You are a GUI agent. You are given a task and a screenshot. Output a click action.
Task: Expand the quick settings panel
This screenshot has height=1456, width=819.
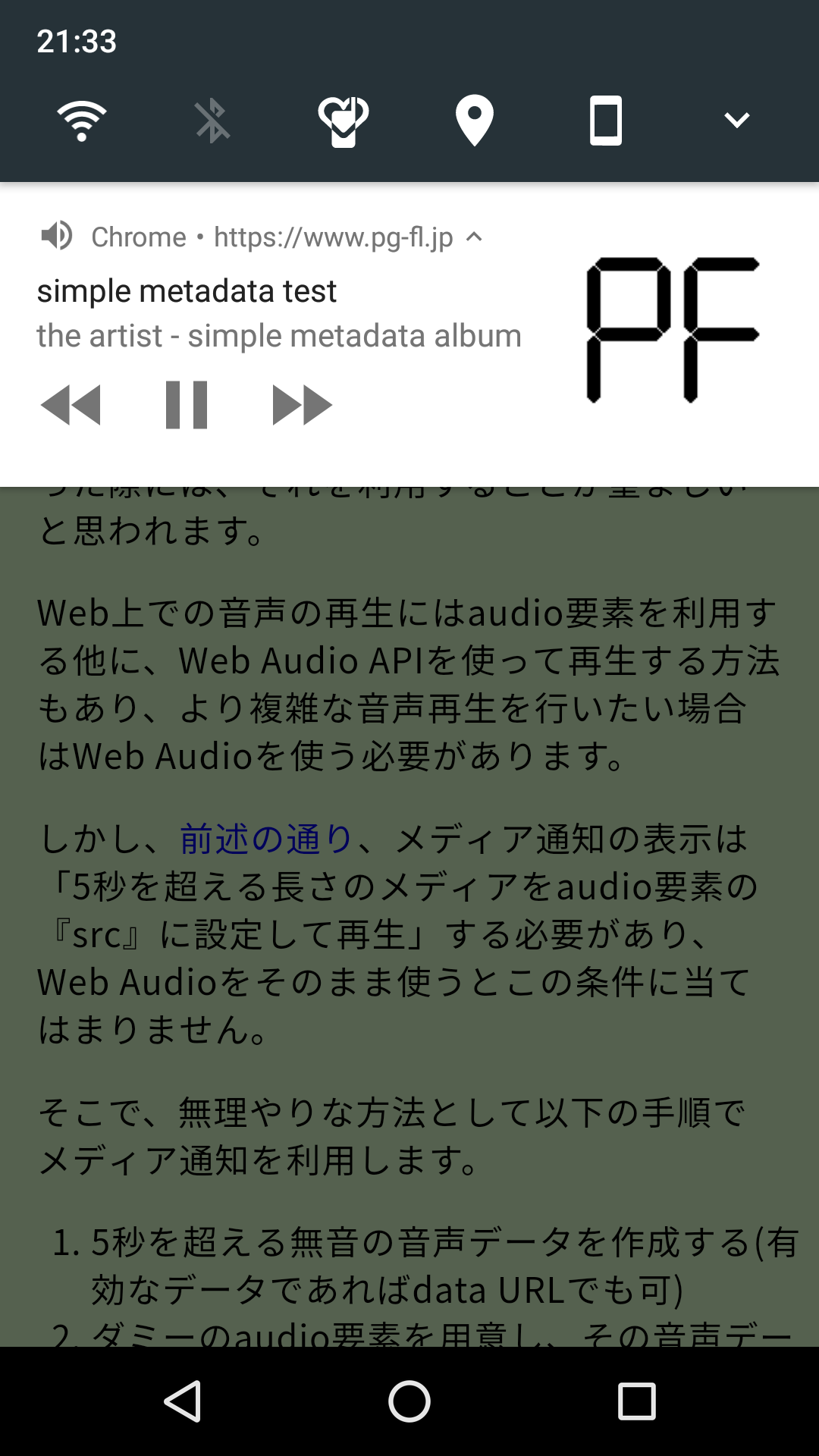click(736, 120)
